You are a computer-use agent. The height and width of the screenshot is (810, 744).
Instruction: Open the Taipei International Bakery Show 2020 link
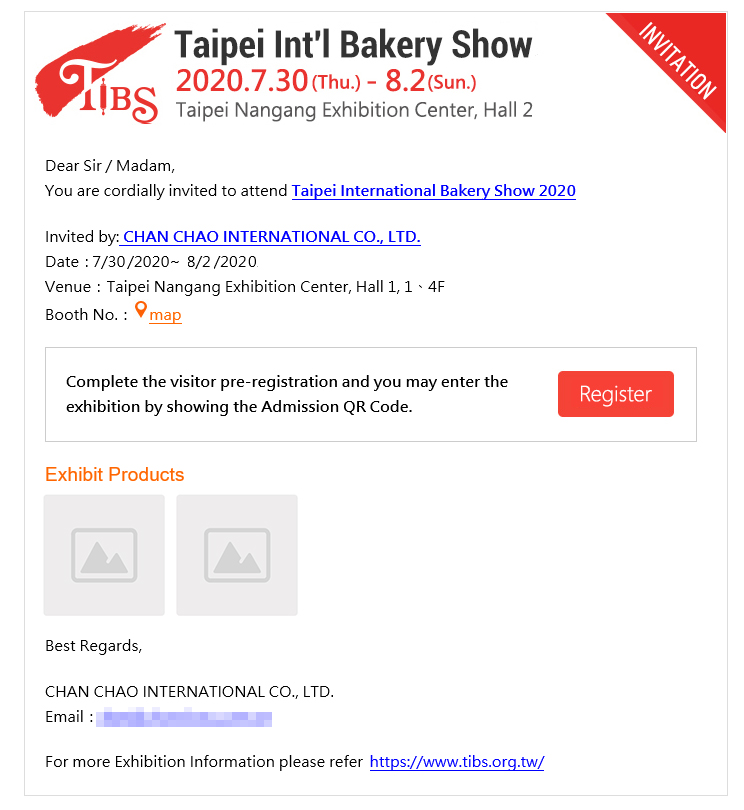[x=433, y=191]
